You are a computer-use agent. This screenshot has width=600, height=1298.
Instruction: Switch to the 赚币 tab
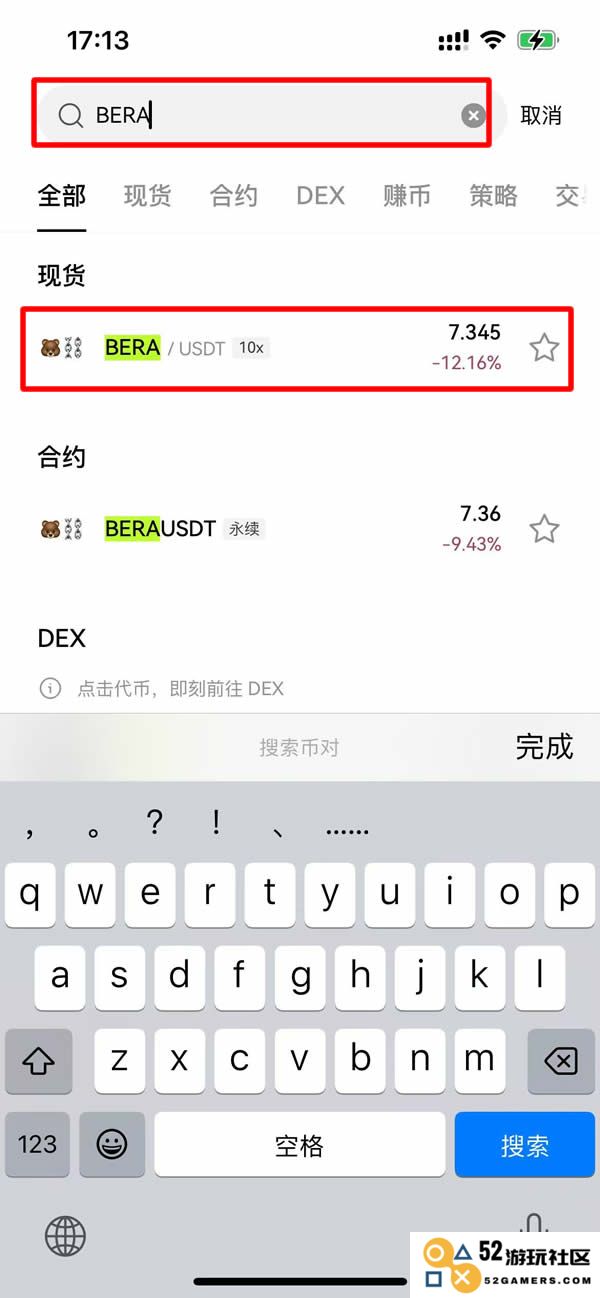406,196
